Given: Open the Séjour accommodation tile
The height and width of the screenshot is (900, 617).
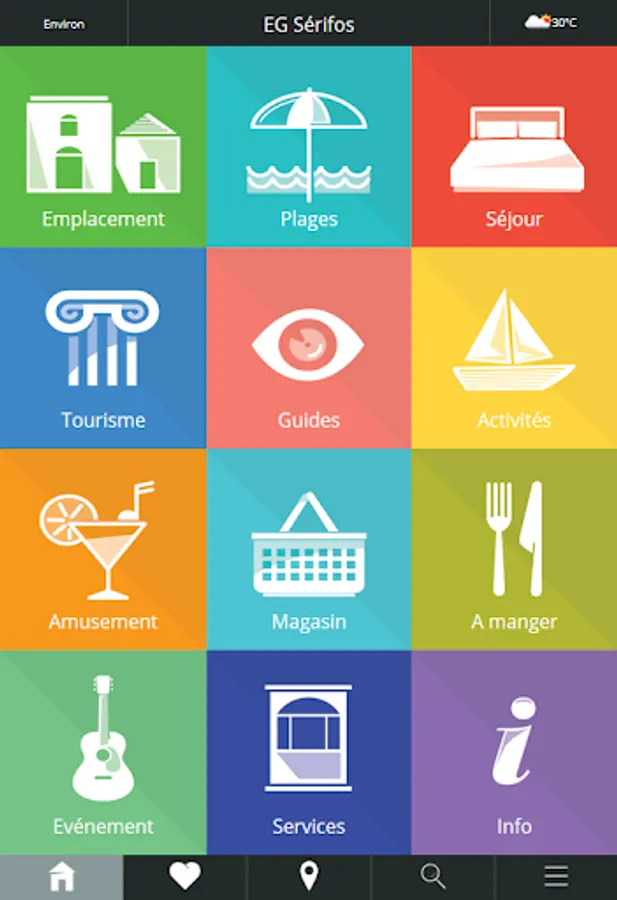Looking at the screenshot, I should [x=514, y=146].
